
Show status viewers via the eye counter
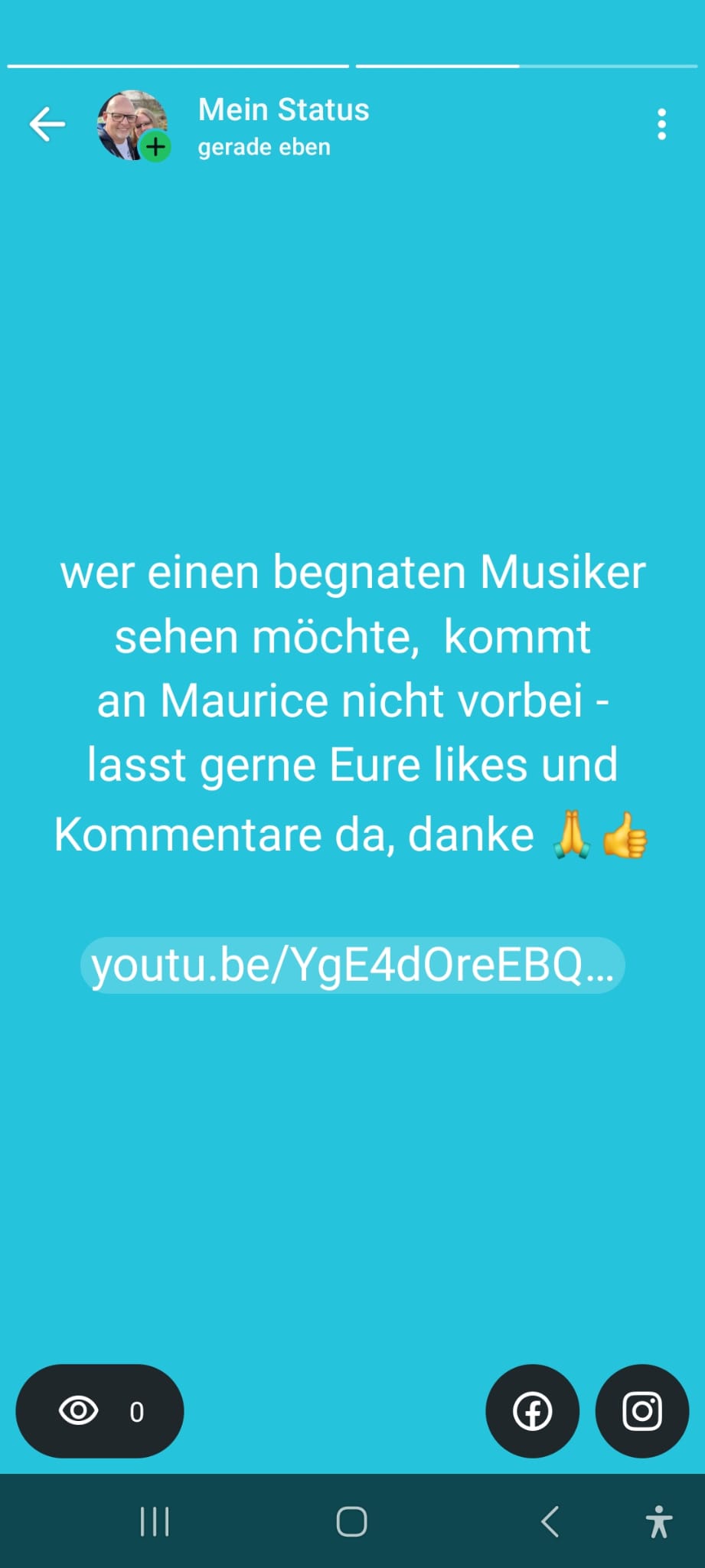click(x=100, y=1410)
